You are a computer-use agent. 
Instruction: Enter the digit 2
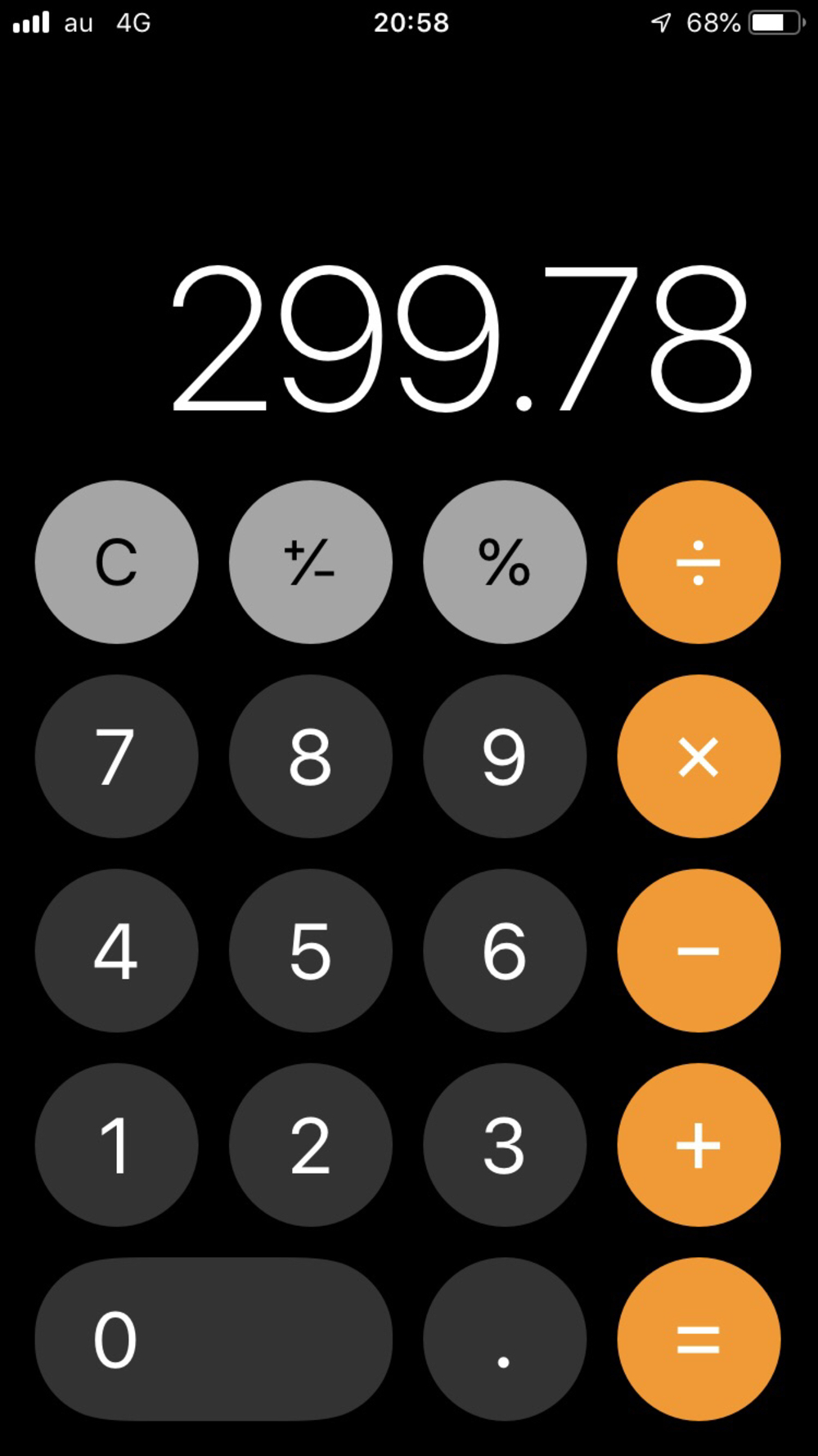coord(310,1145)
